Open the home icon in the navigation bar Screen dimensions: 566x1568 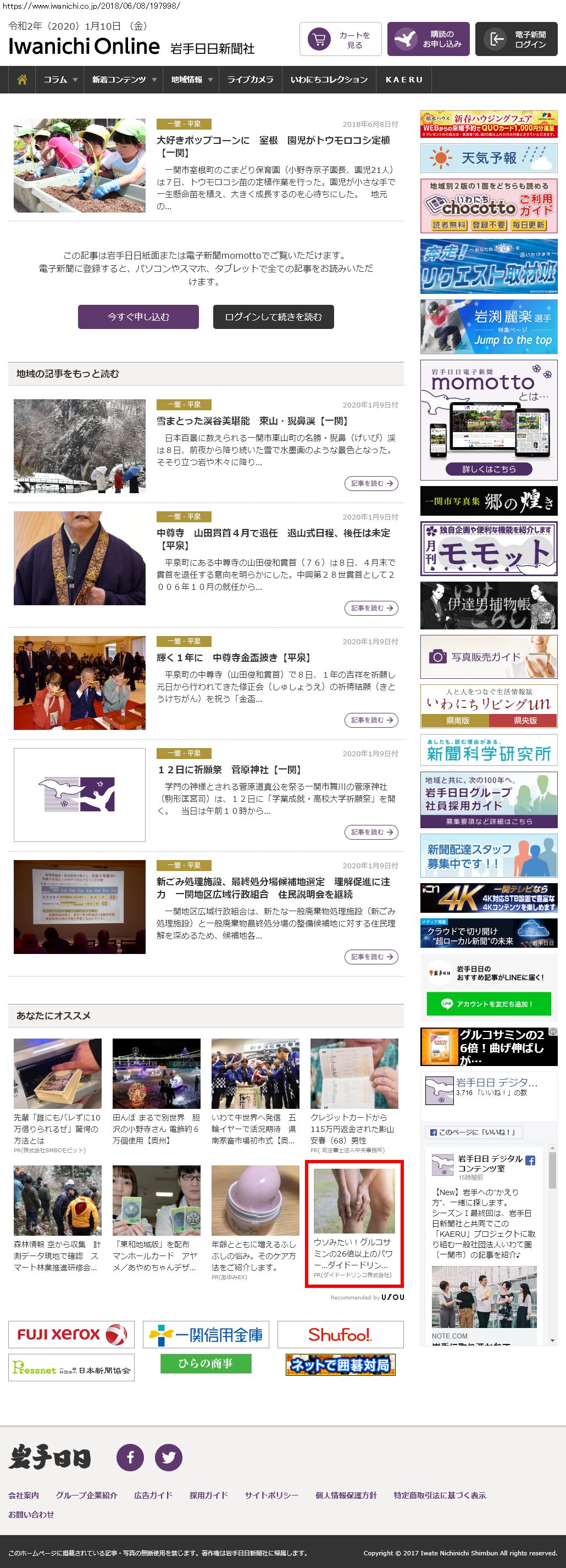22,80
